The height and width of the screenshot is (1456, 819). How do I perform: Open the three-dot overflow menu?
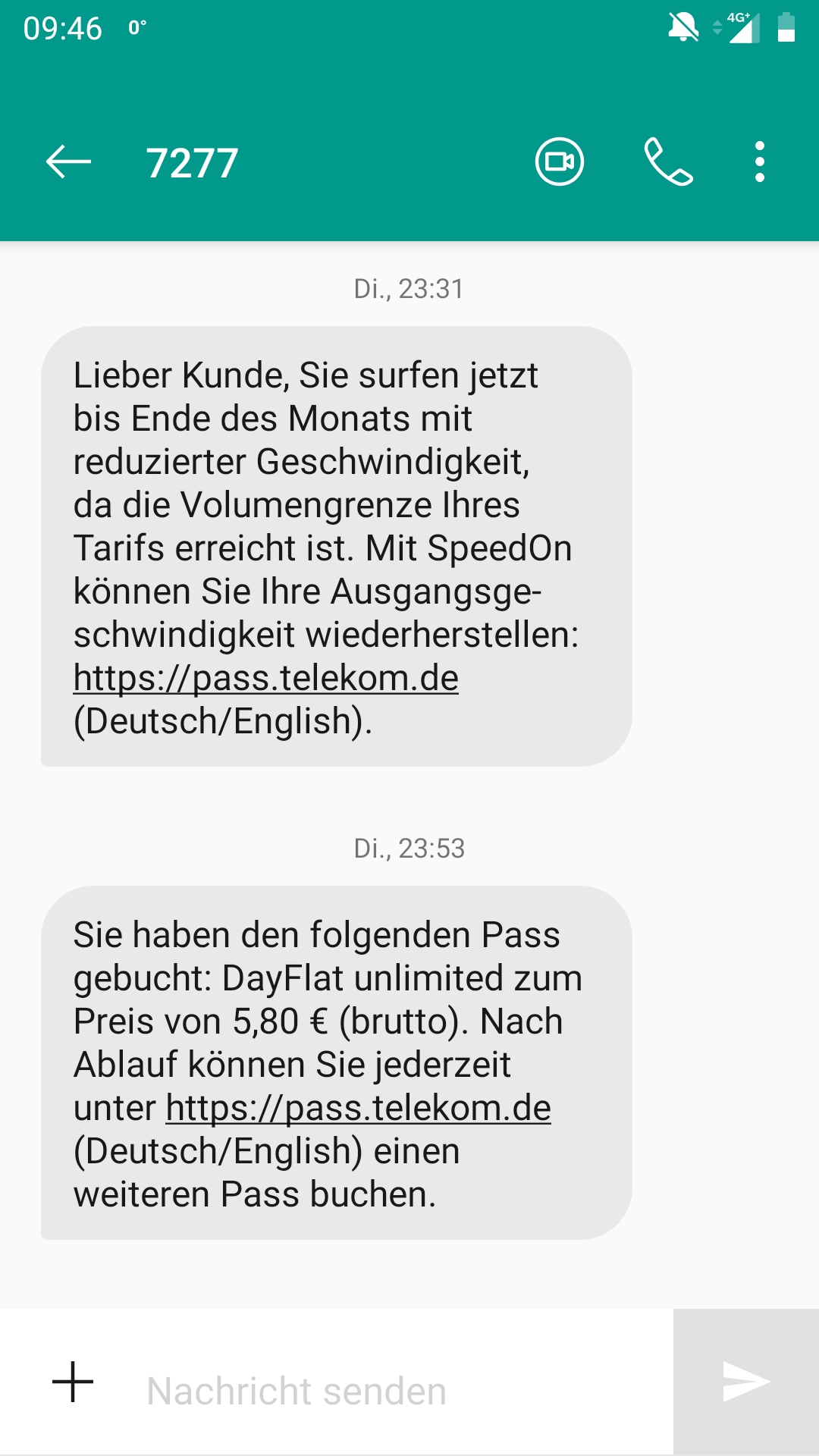click(760, 162)
